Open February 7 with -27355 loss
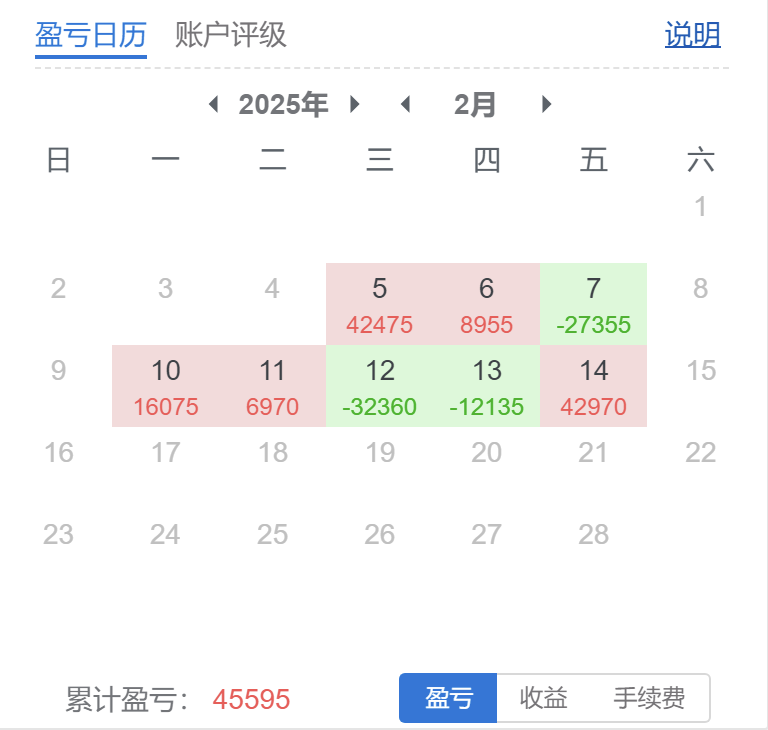 [593, 304]
